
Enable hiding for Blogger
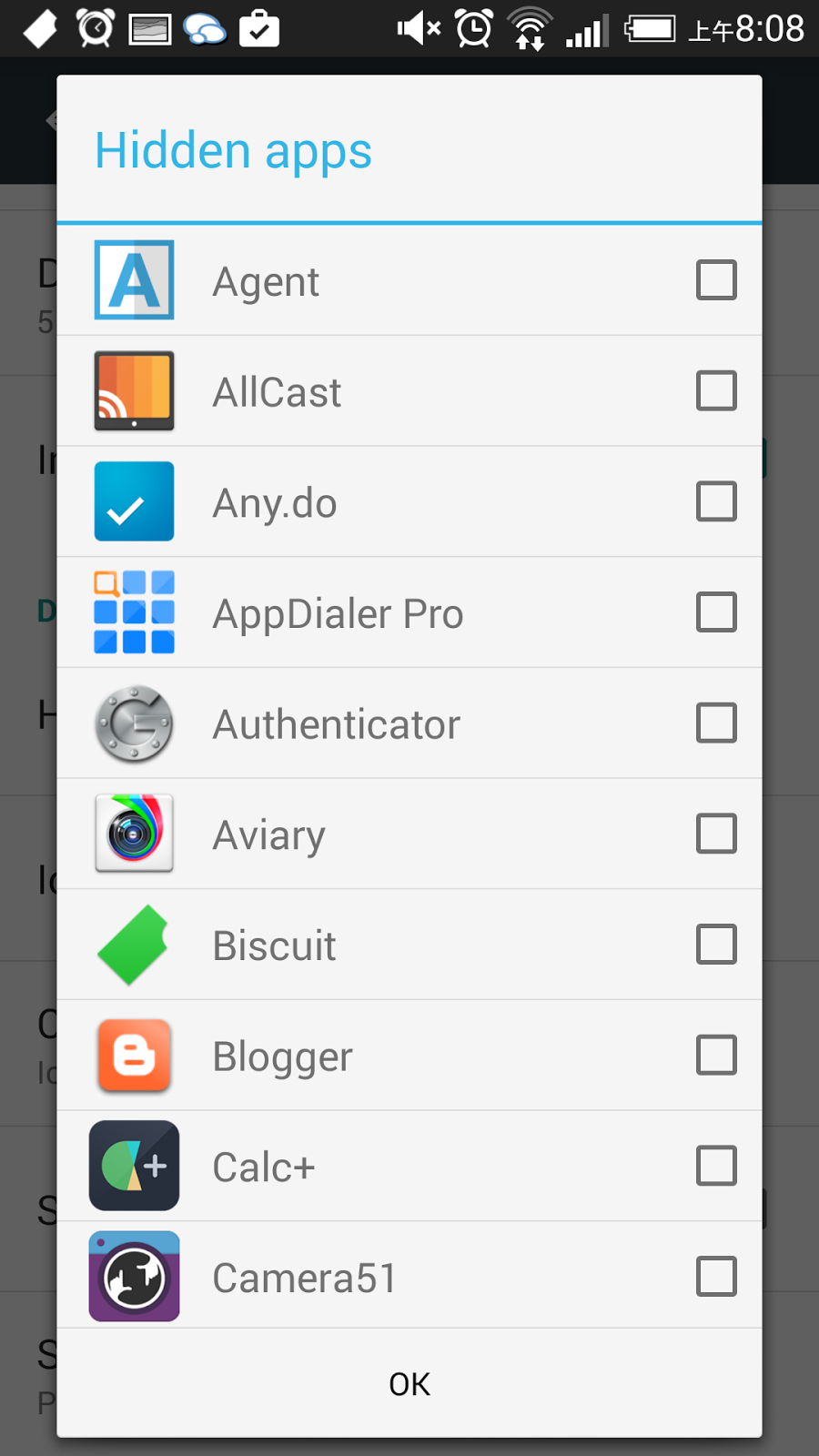pyautogui.click(x=716, y=1056)
